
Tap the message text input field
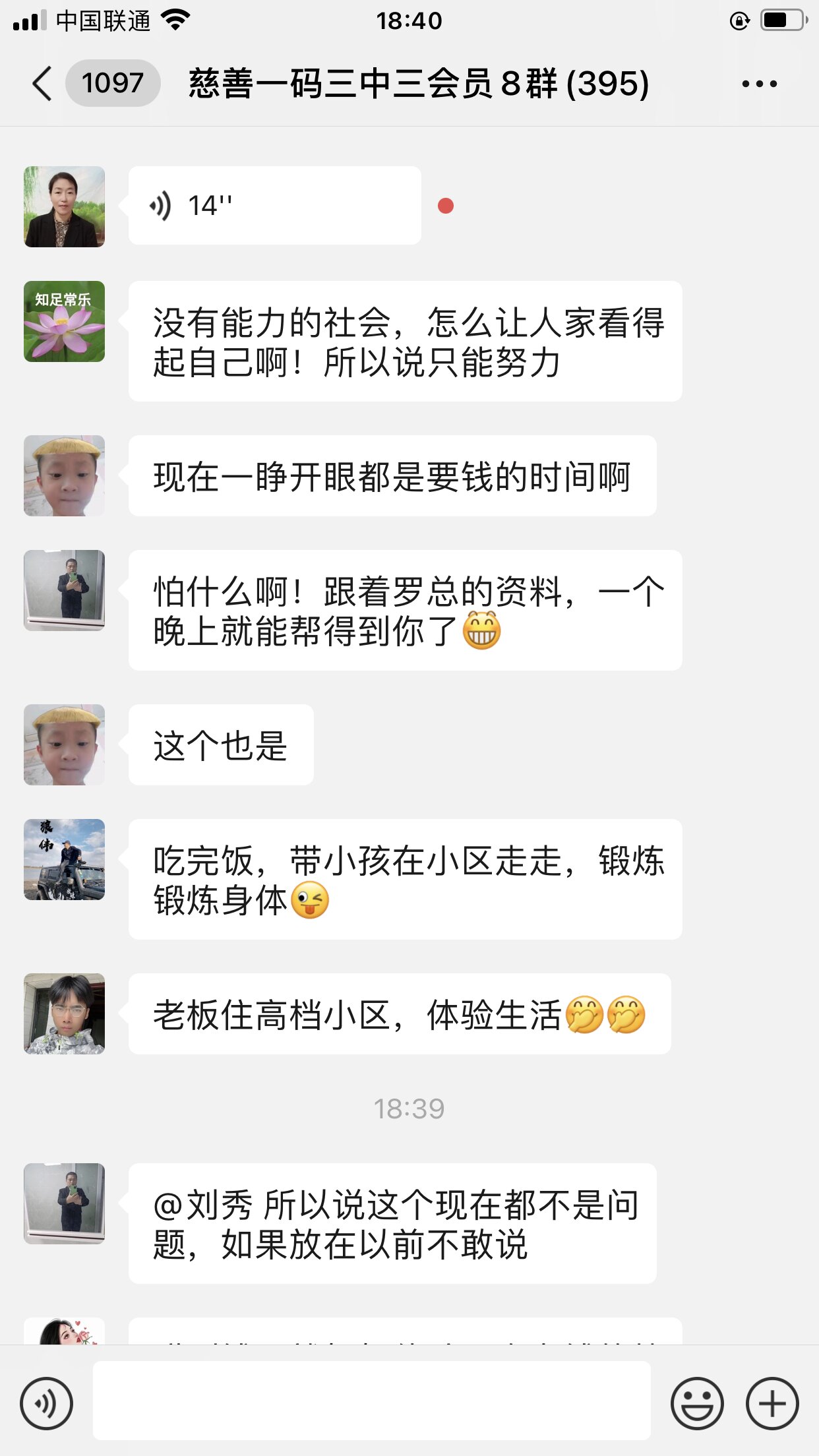click(371, 1400)
